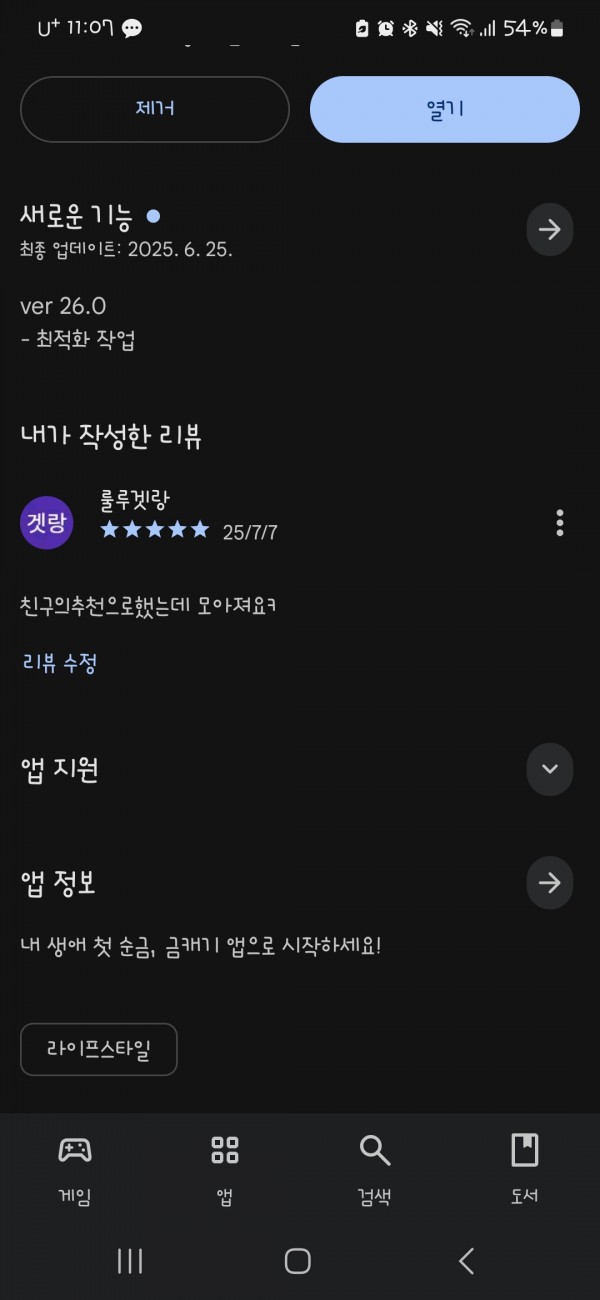The image size is (600, 1300).
Task: Select the 라이프스타일 category chip
Action: [99, 1049]
